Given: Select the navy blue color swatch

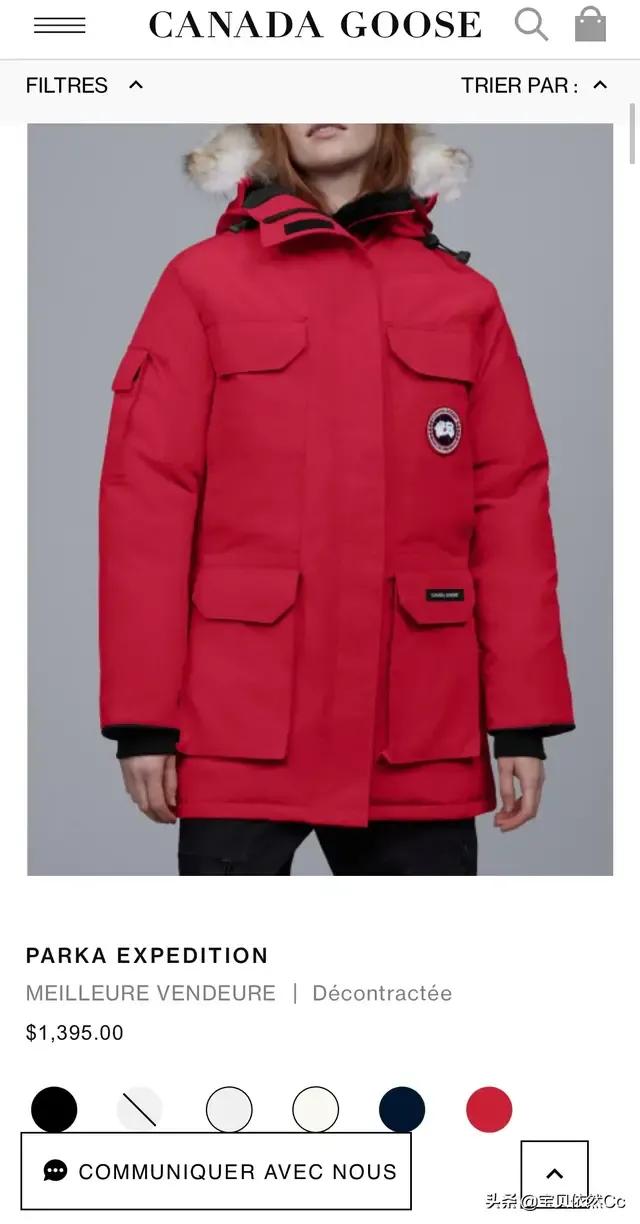Looking at the screenshot, I should [402, 1110].
